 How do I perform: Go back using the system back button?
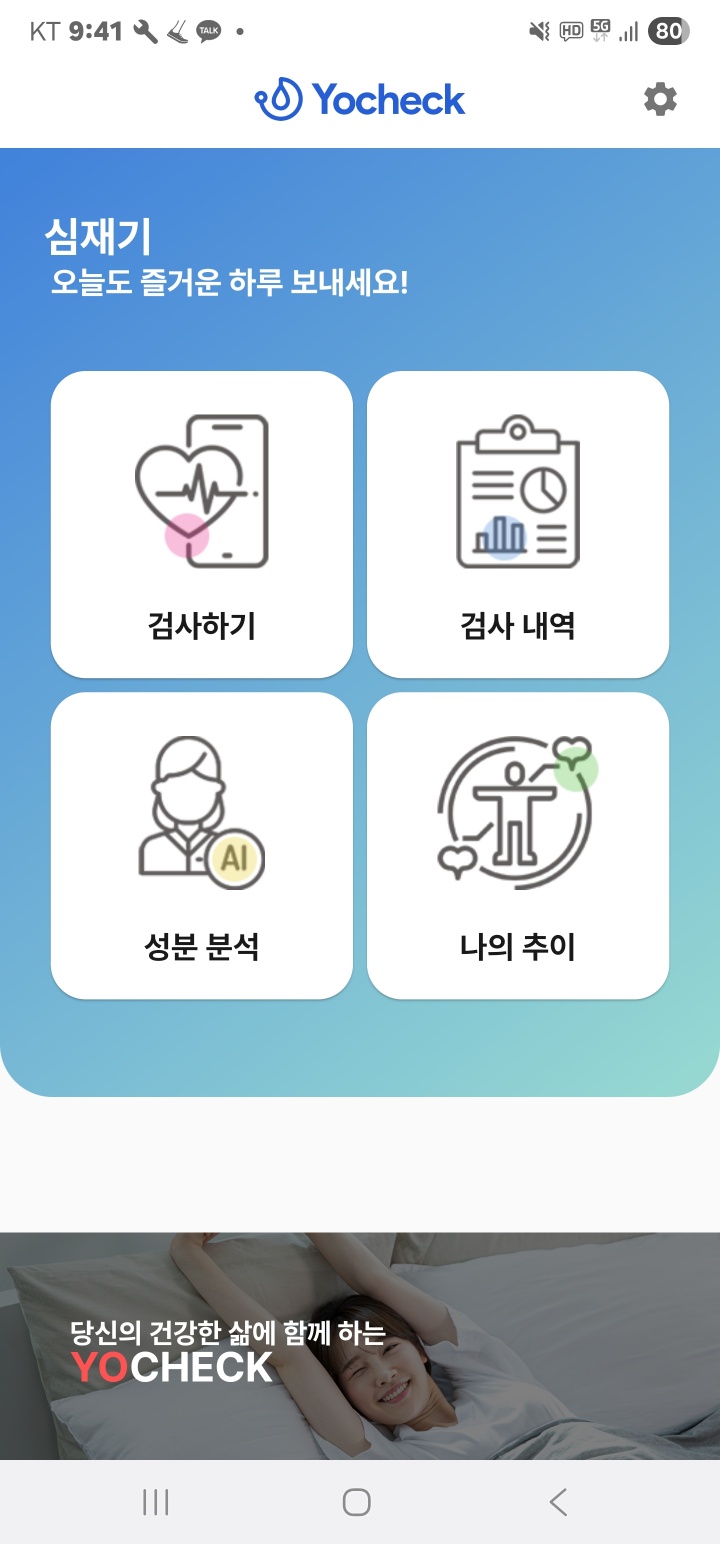[x=558, y=1501]
